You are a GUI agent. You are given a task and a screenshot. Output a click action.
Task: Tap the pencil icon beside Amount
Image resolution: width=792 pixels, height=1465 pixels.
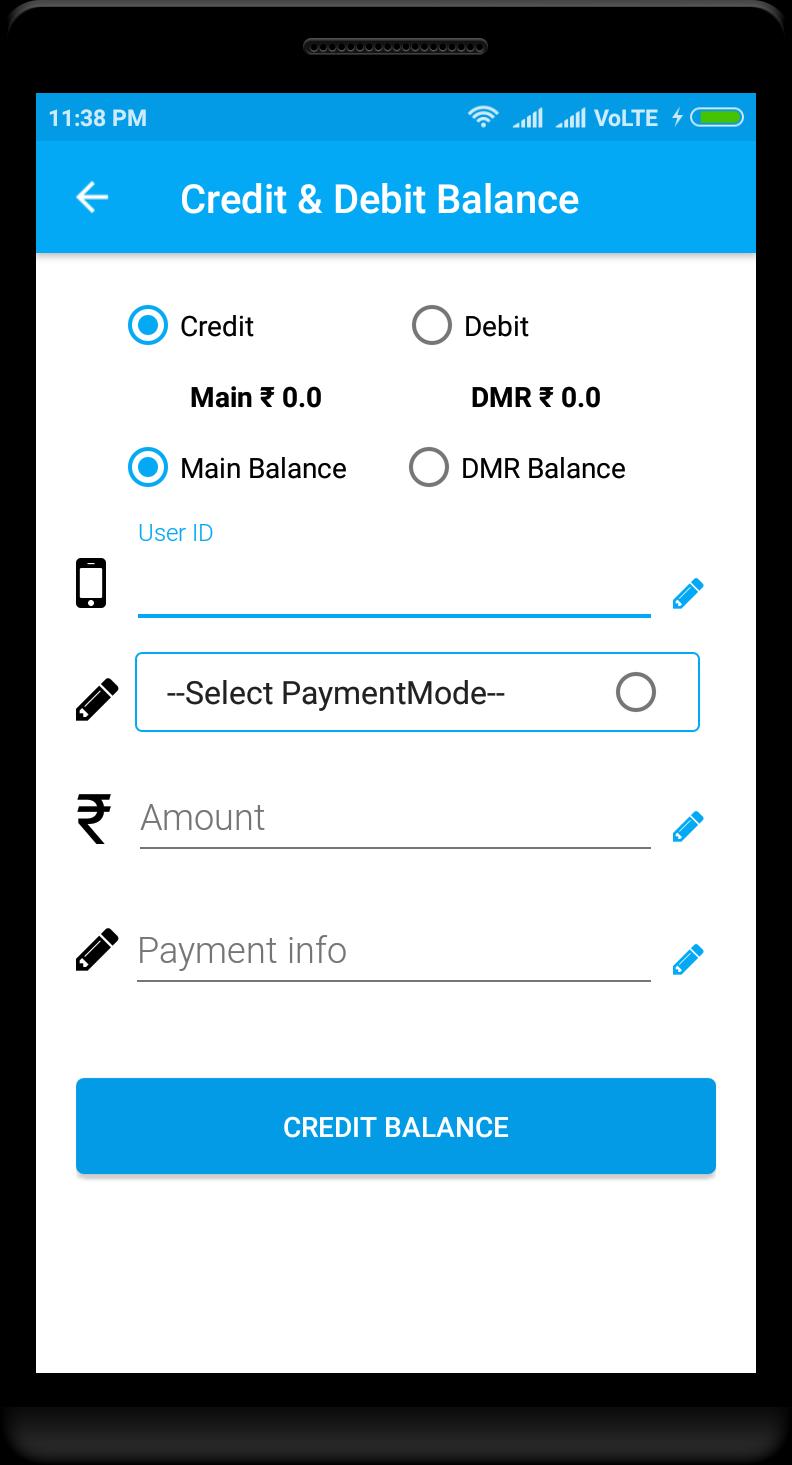(687, 826)
